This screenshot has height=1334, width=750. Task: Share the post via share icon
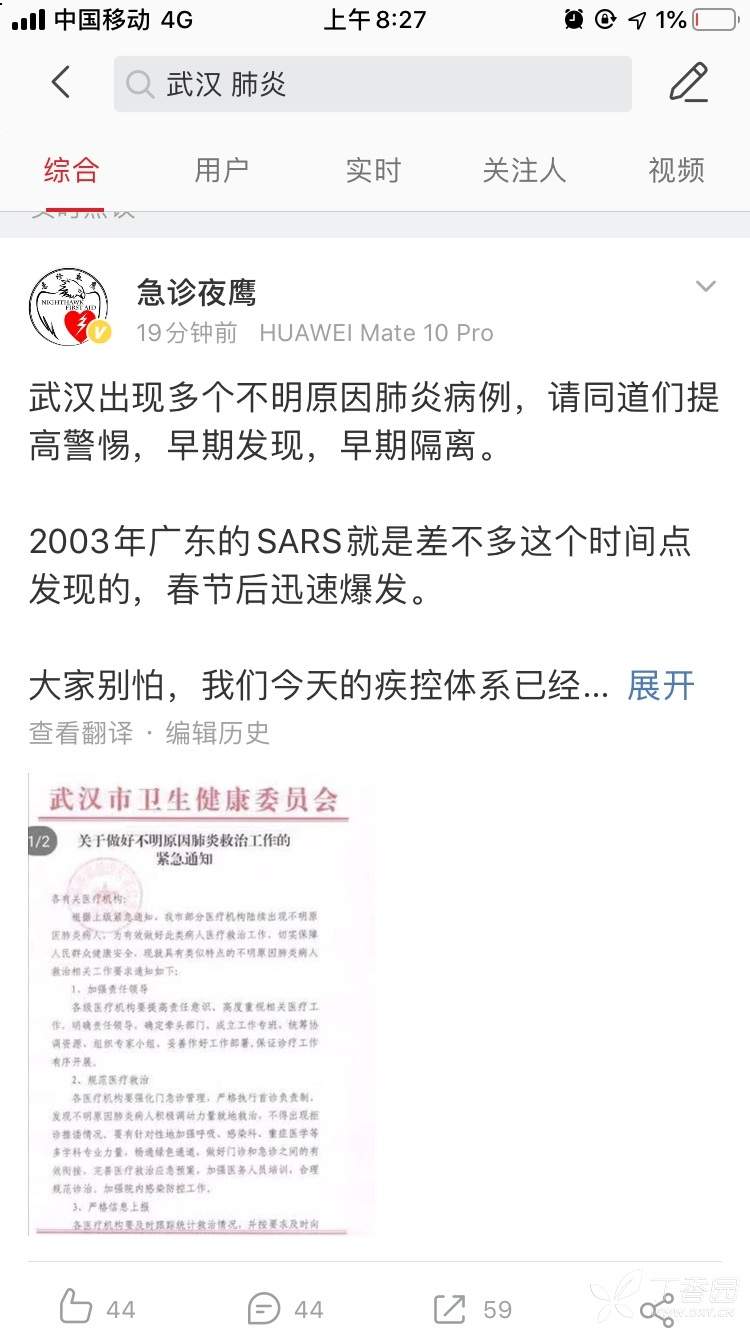[x=657, y=1310]
